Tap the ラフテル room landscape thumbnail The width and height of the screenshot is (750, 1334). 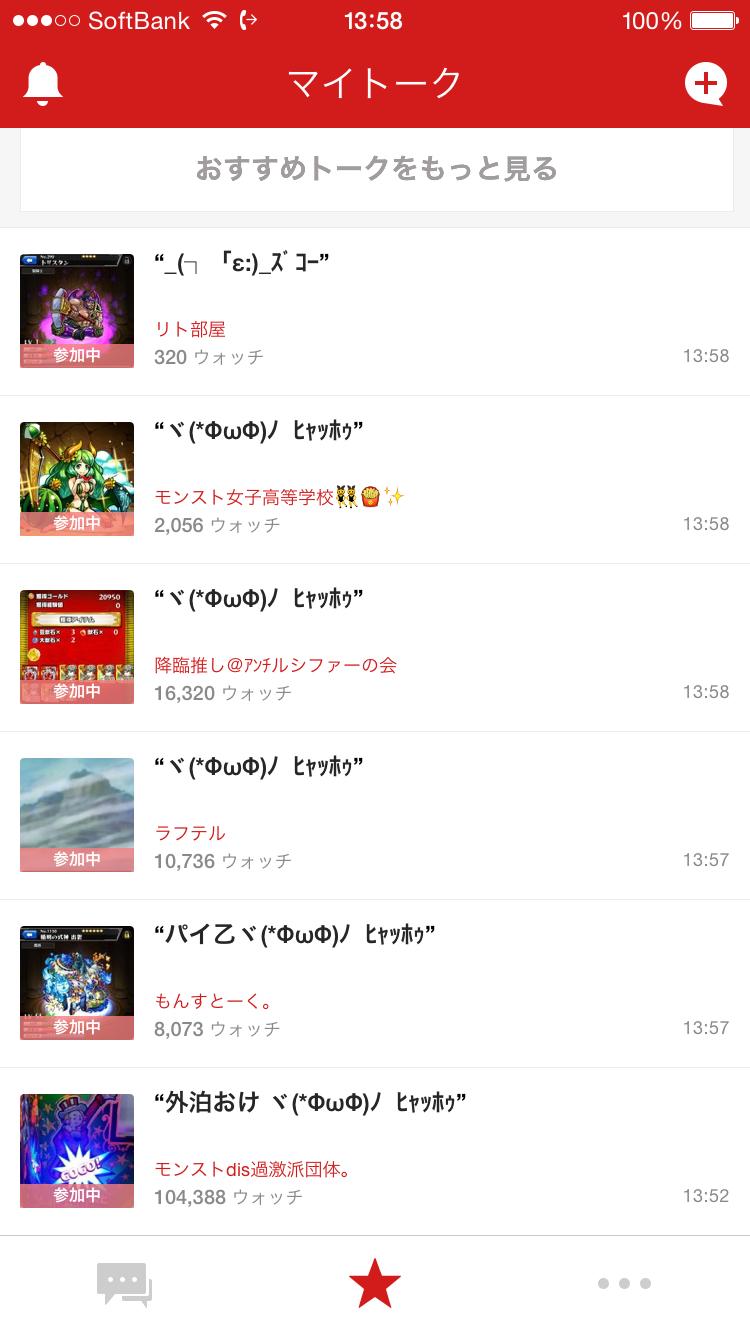pos(77,814)
